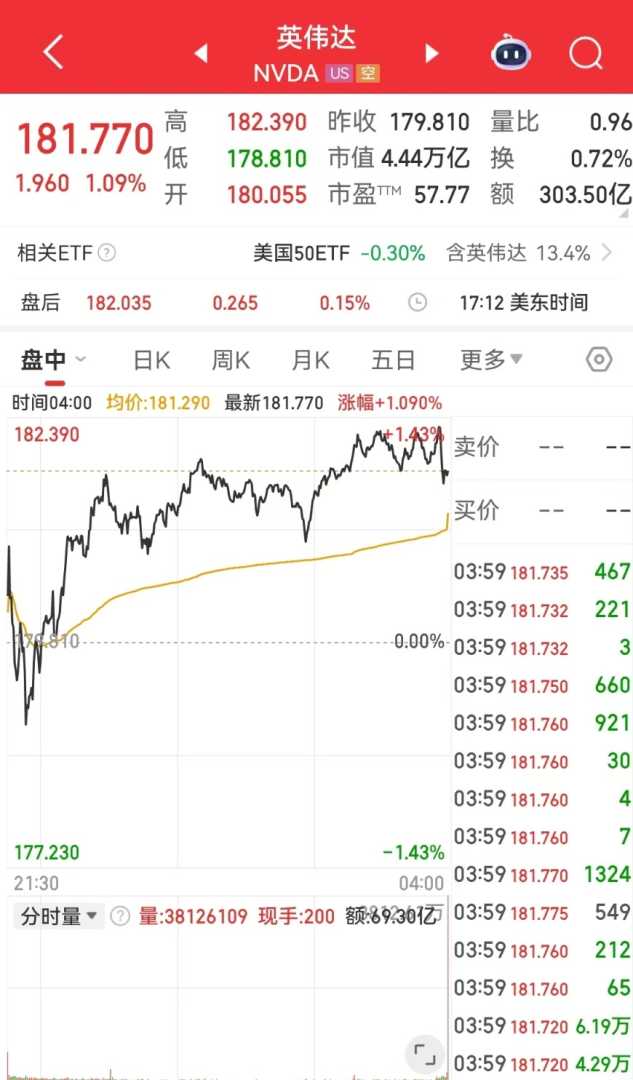Expand the quote details corner arrow
The height and width of the screenshot is (1080, 633).
click(x=624, y=211)
